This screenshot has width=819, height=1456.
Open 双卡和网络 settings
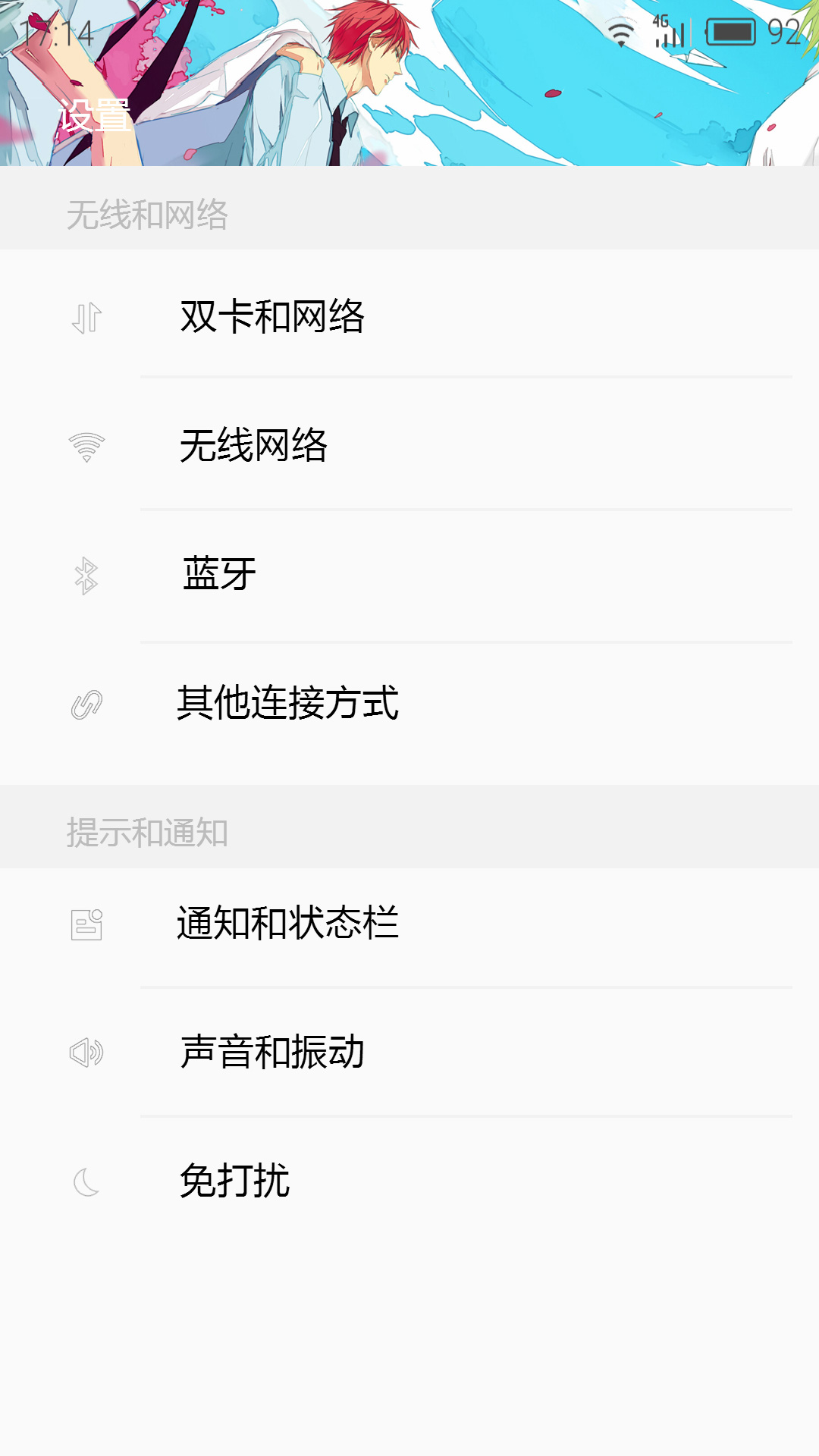click(273, 316)
